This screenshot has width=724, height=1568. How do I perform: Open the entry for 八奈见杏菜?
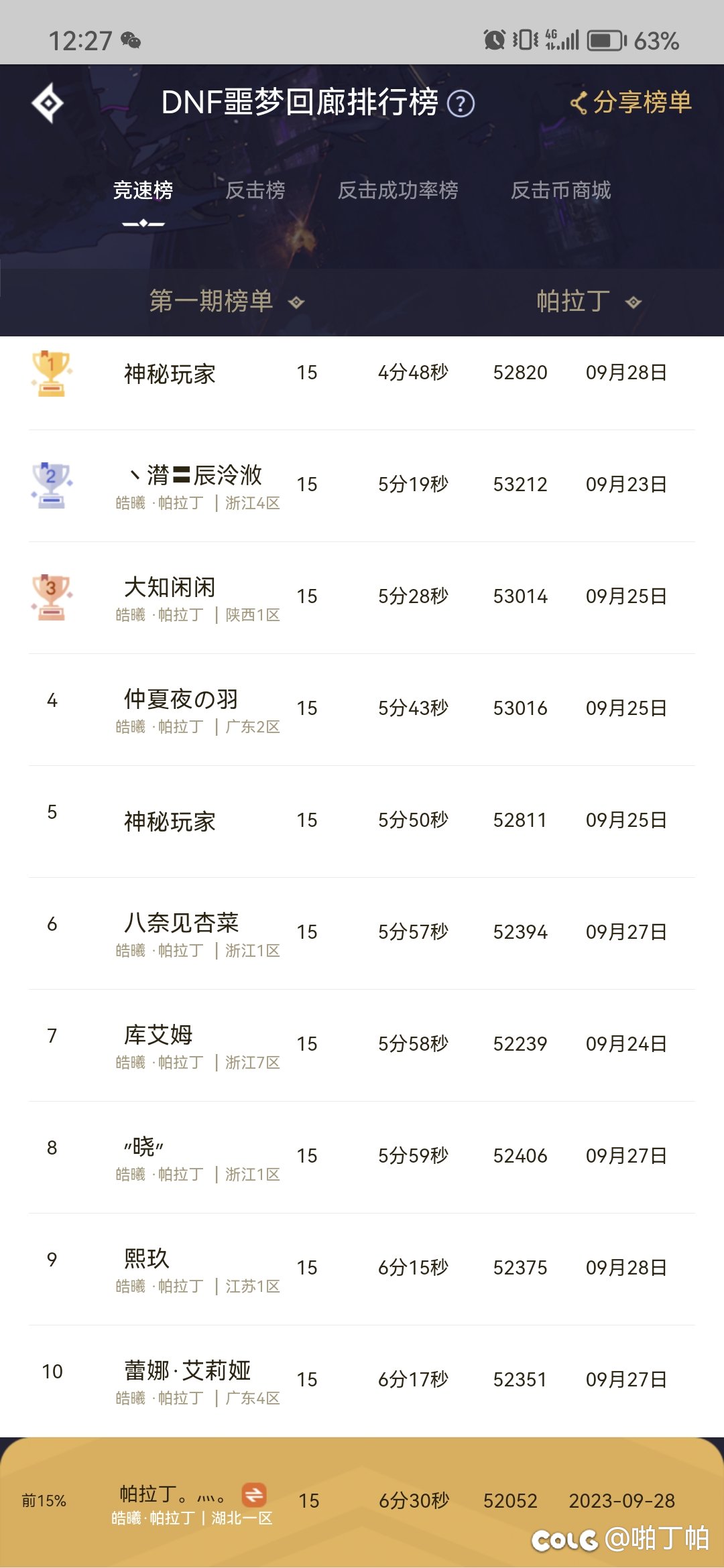pyautogui.click(x=362, y=933)
